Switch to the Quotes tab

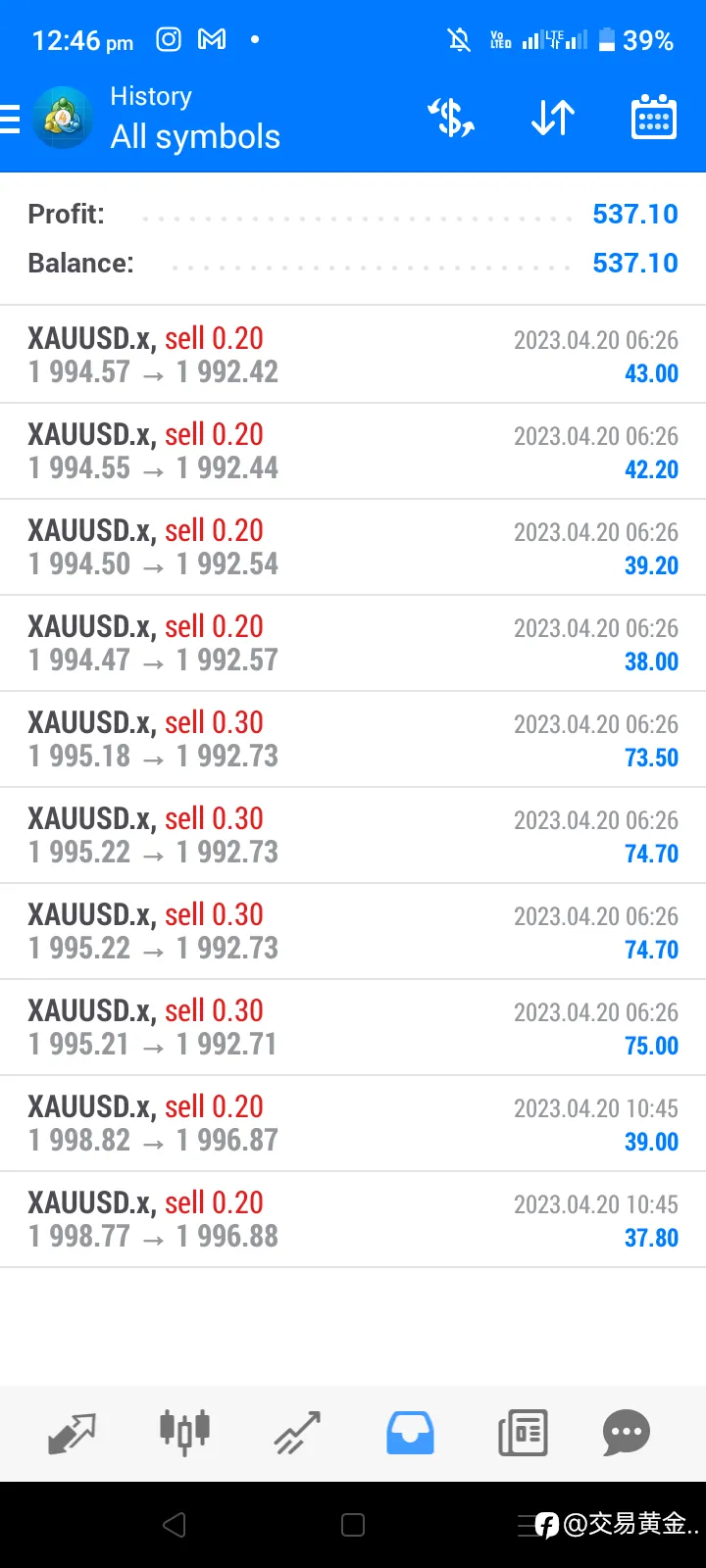(72, 1433)
